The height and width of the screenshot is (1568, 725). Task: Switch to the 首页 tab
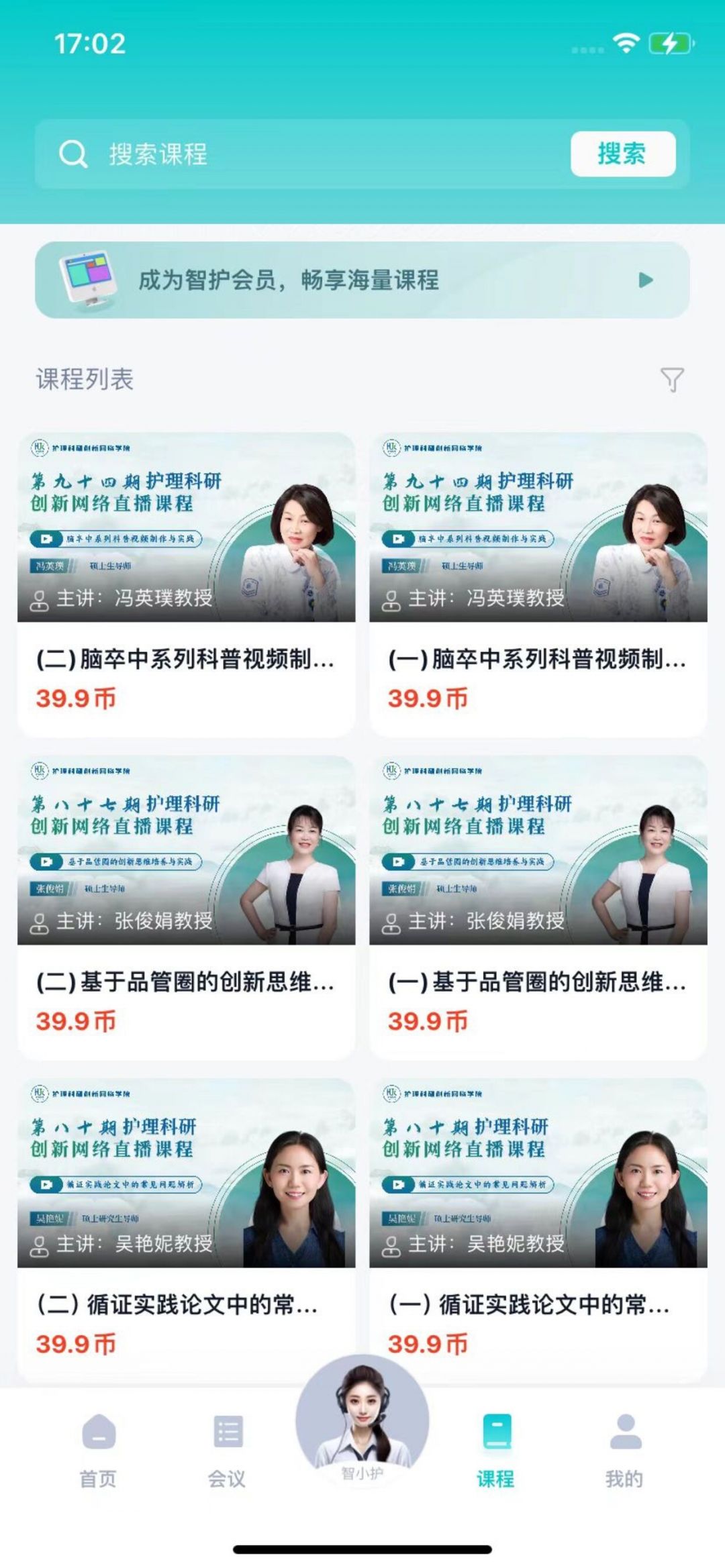coord(99,1451)
